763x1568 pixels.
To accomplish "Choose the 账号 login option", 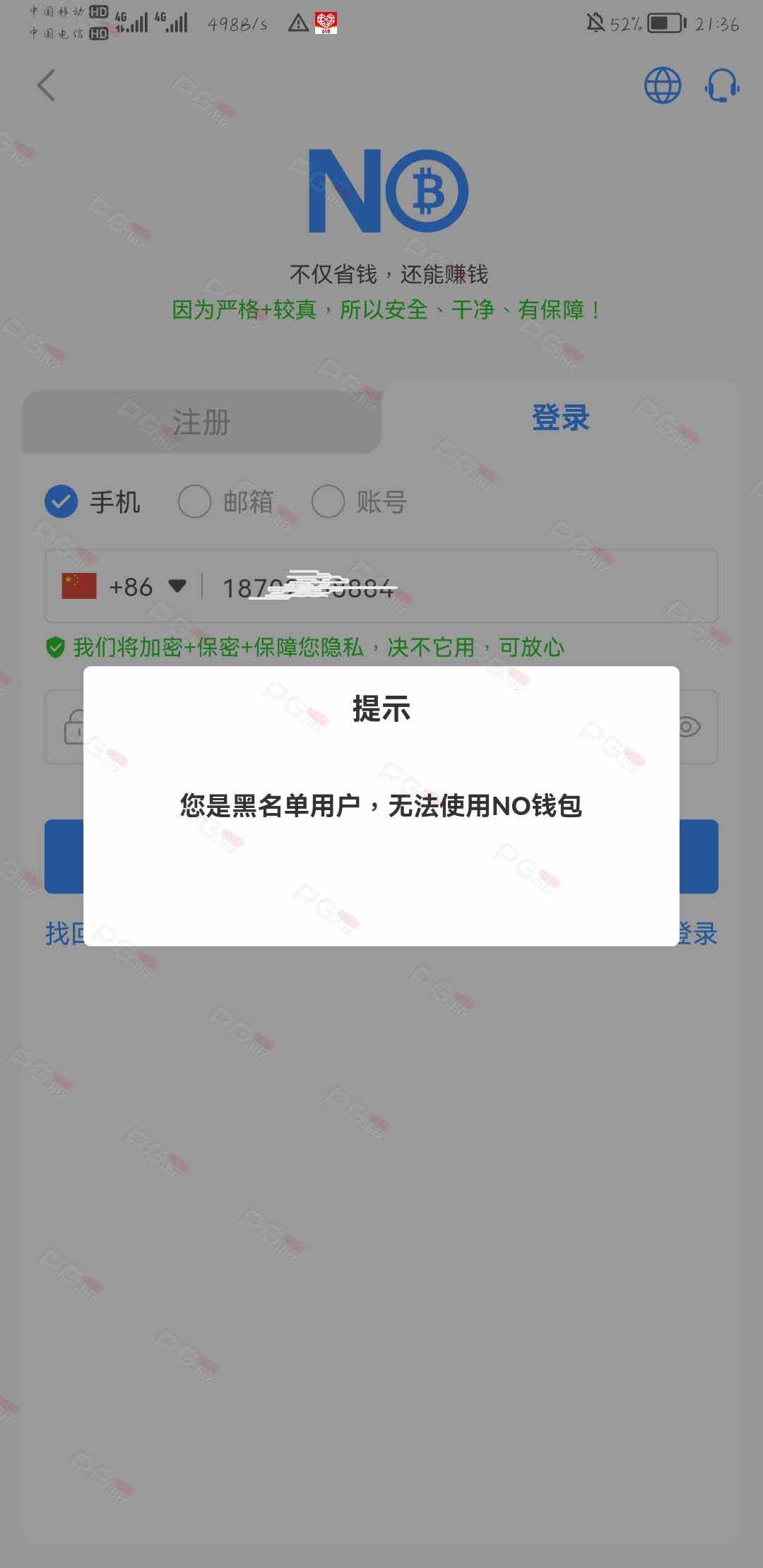I will click(359, 501).
